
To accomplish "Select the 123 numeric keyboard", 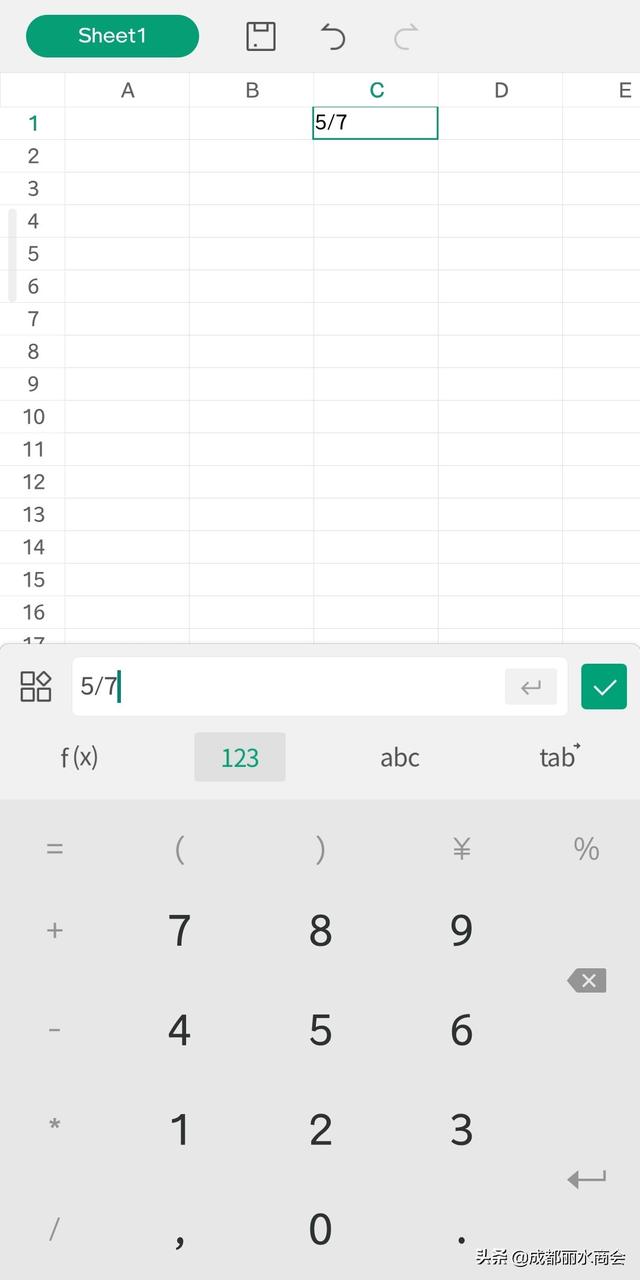I will tap(240, 757).
